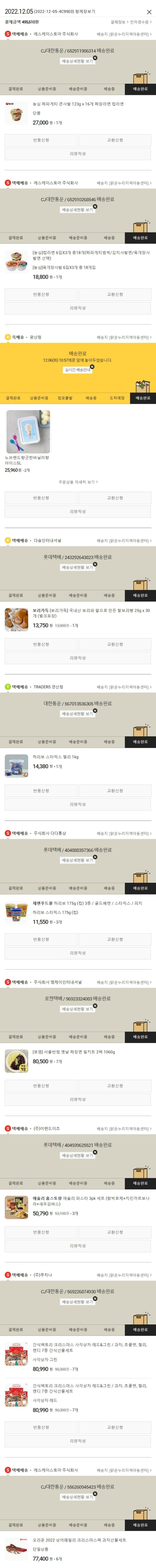Open the 전자영수증 link
156x1568 pixels.
tap(140, 22)
